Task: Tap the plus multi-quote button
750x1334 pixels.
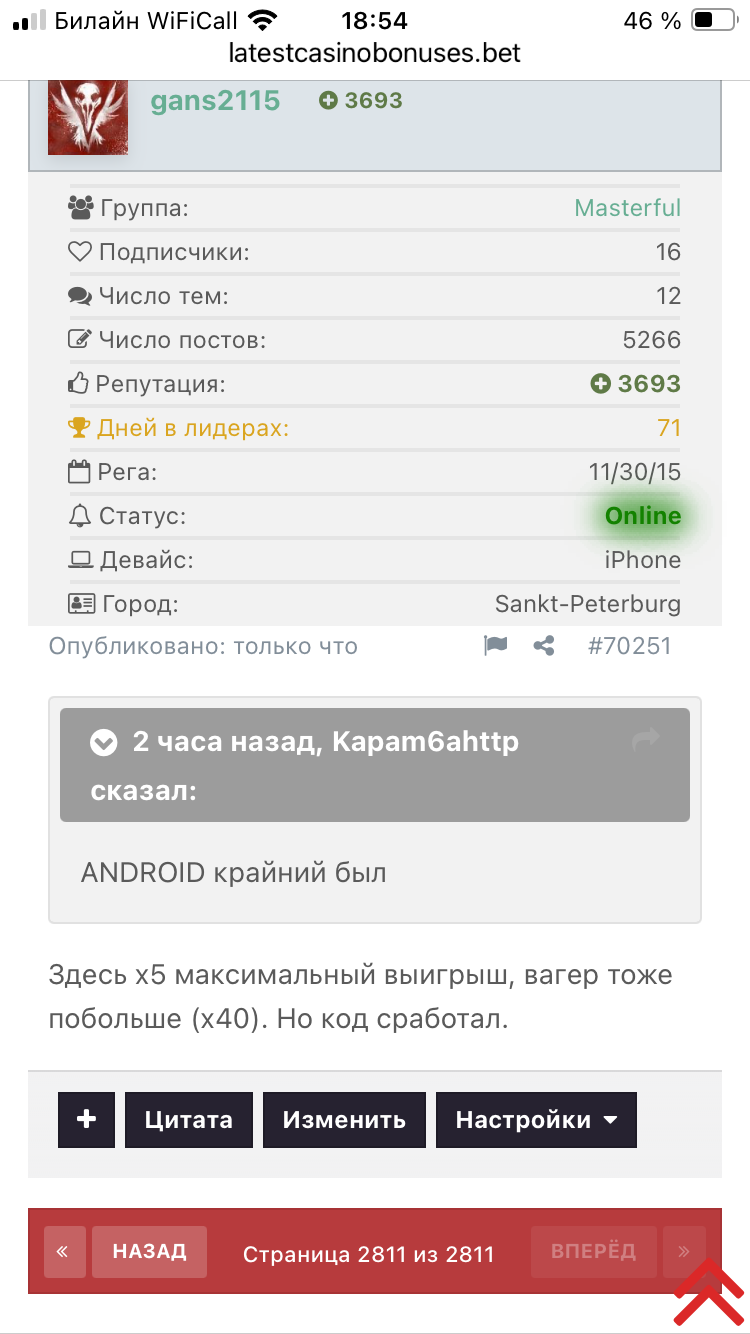Action: [87, 1119]
